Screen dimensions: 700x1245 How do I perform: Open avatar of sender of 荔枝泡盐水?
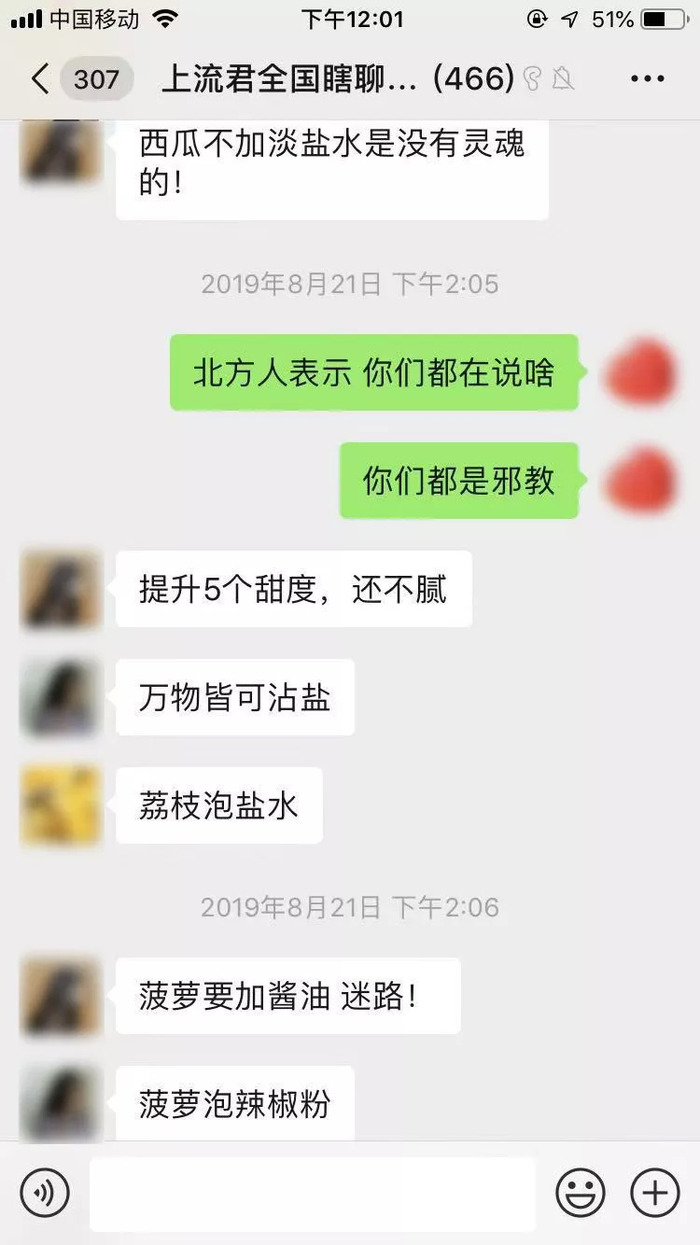click(x=60, y=805)
